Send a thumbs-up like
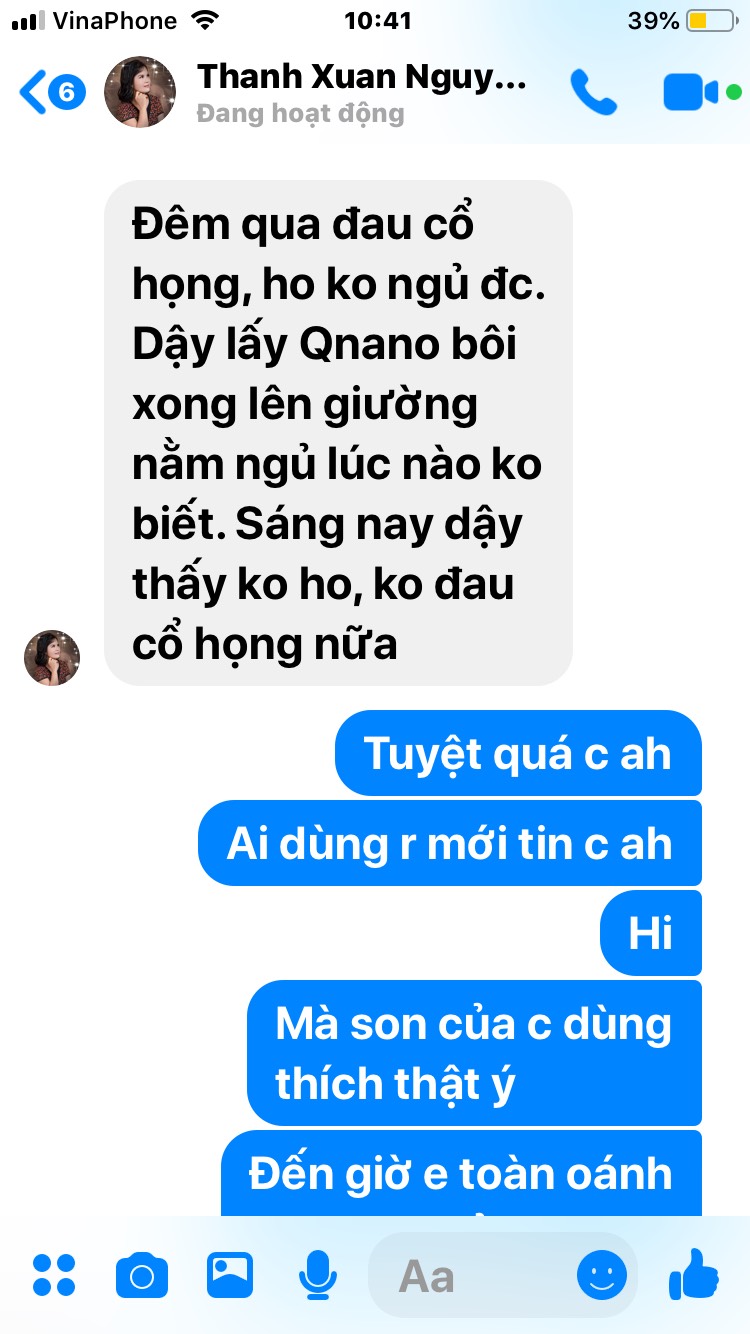The width and height of the screenshot is (750, 1334). click(x=693, y=1274)
